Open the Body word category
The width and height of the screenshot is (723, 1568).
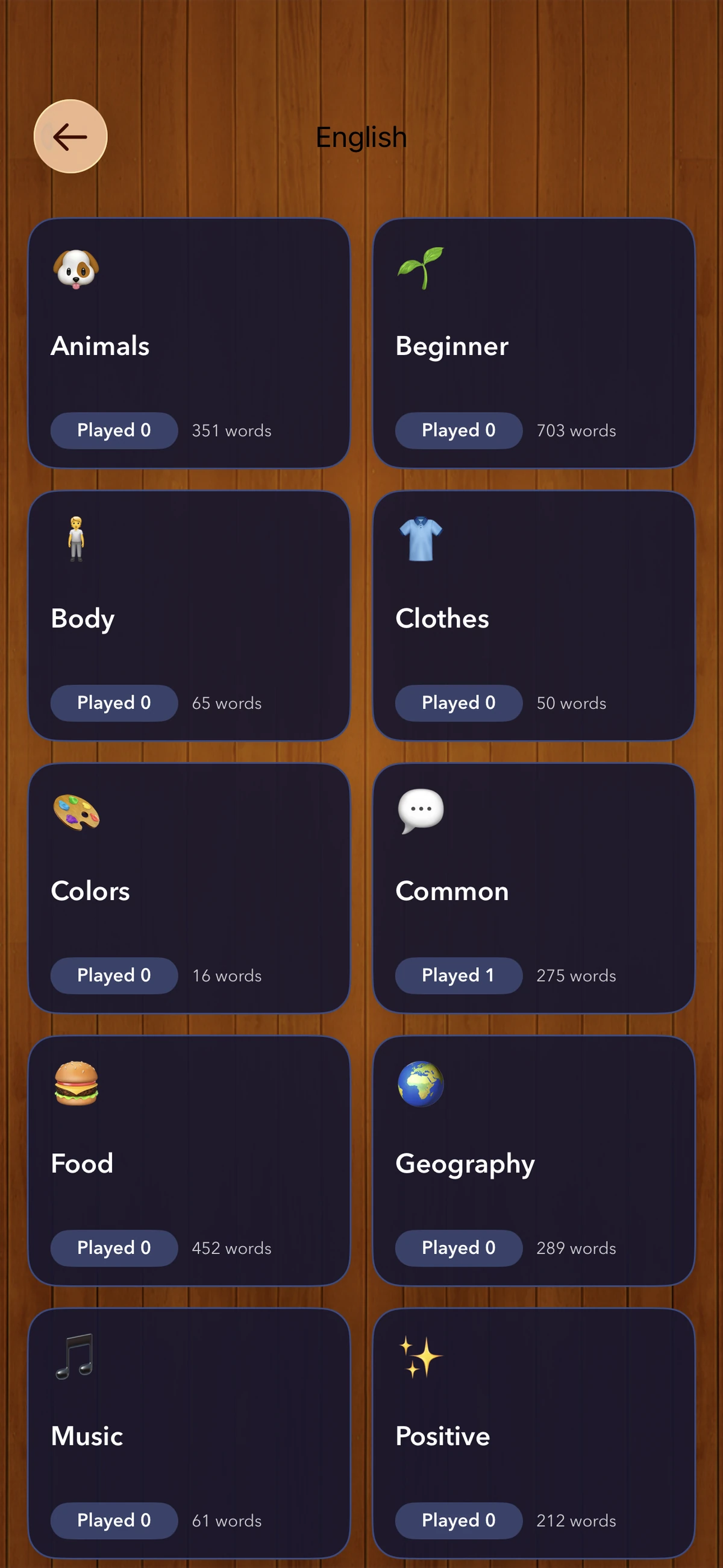click(189, 616)
